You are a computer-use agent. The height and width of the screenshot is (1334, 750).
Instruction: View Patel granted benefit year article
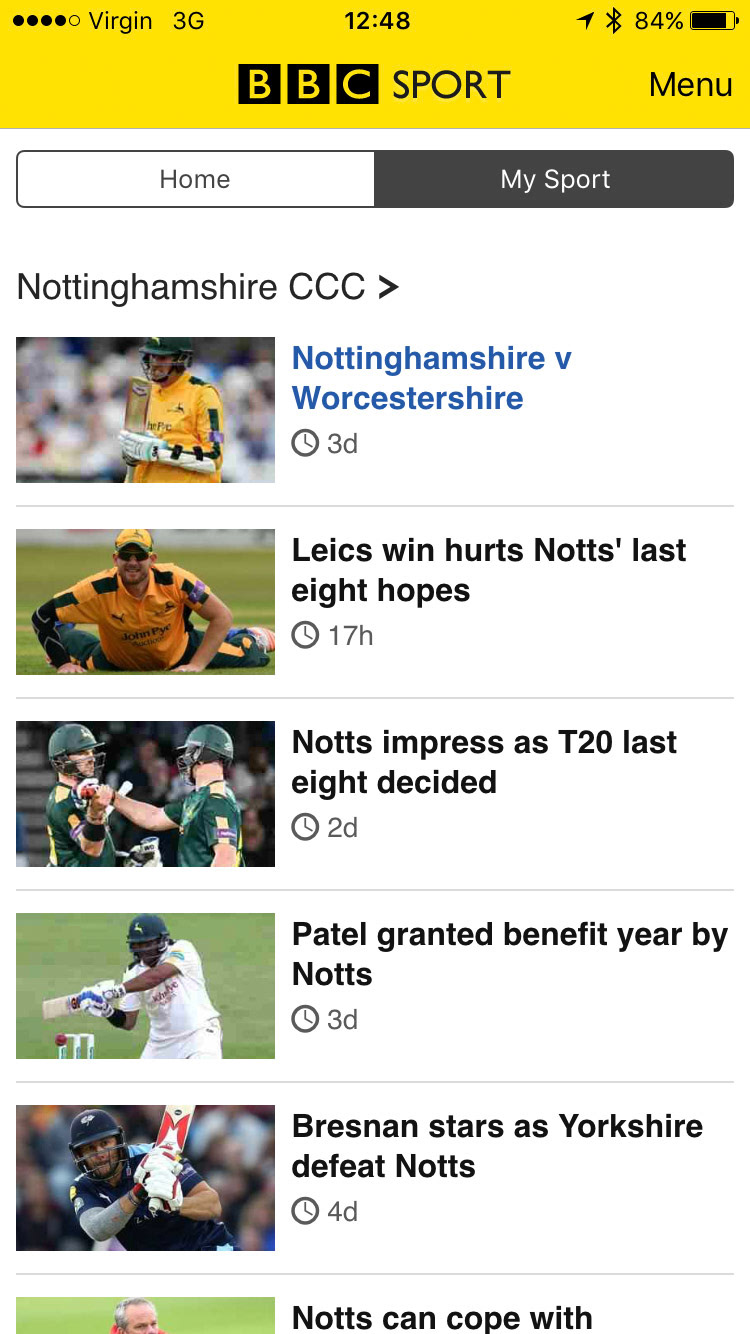pos(509,954)
